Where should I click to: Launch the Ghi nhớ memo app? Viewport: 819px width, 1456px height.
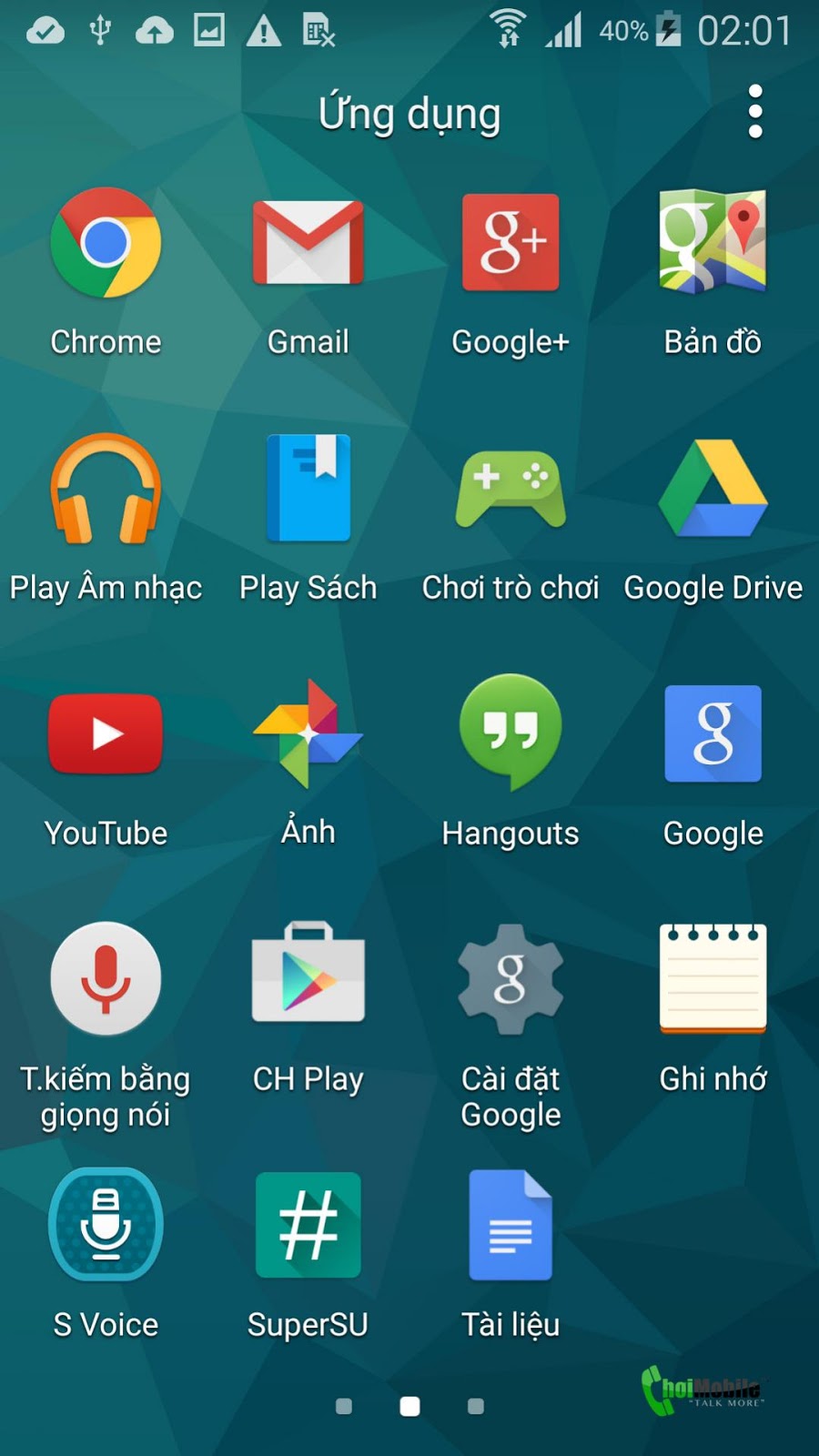(x=713, y=980)
